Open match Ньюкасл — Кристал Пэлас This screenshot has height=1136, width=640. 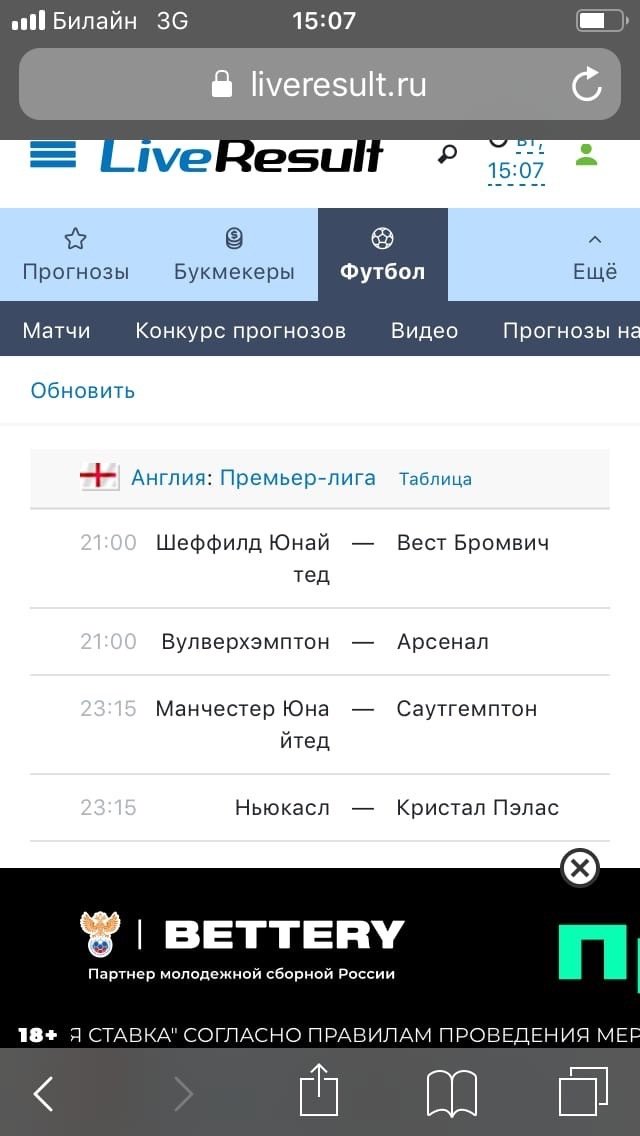pos(320,807)
